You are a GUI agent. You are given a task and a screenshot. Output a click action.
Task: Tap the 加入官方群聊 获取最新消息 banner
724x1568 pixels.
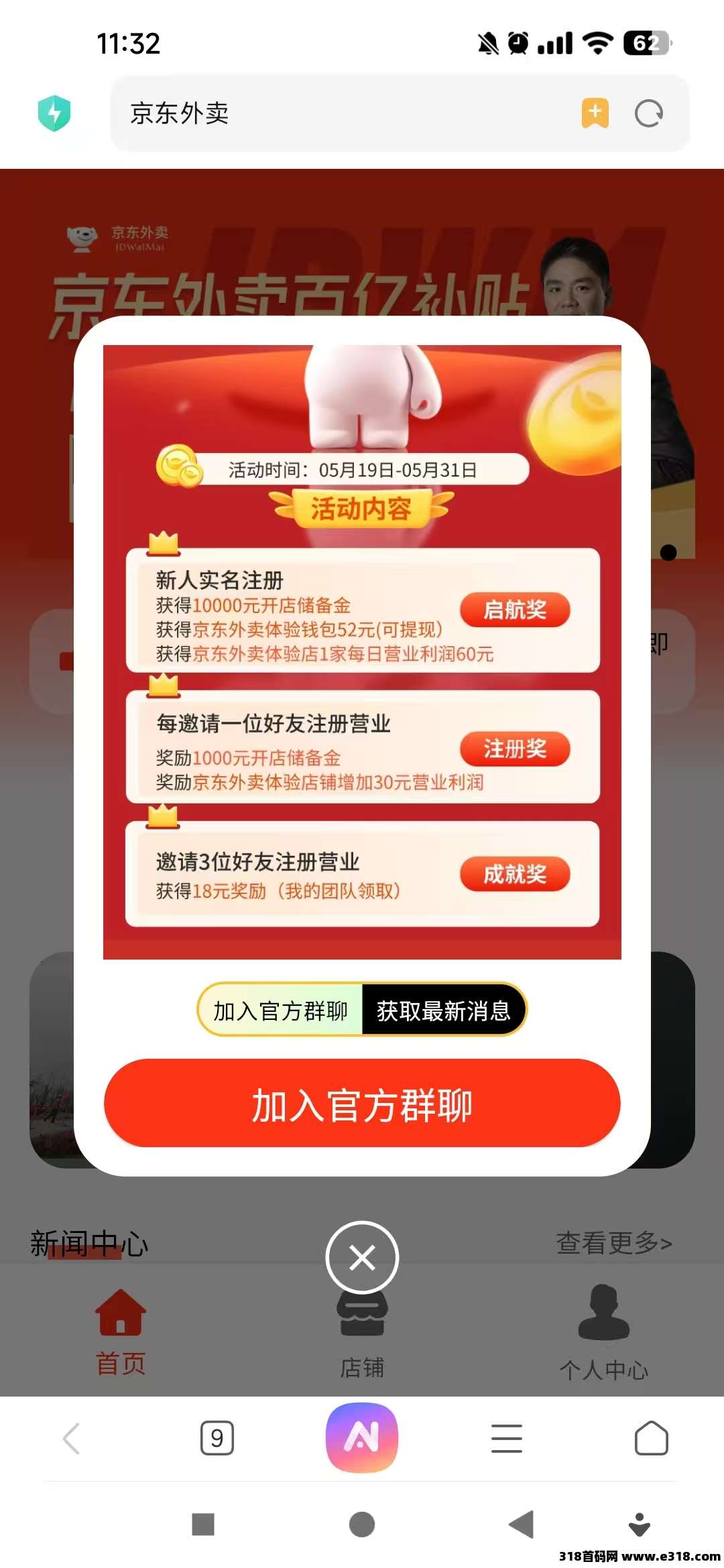[362, 1009]
